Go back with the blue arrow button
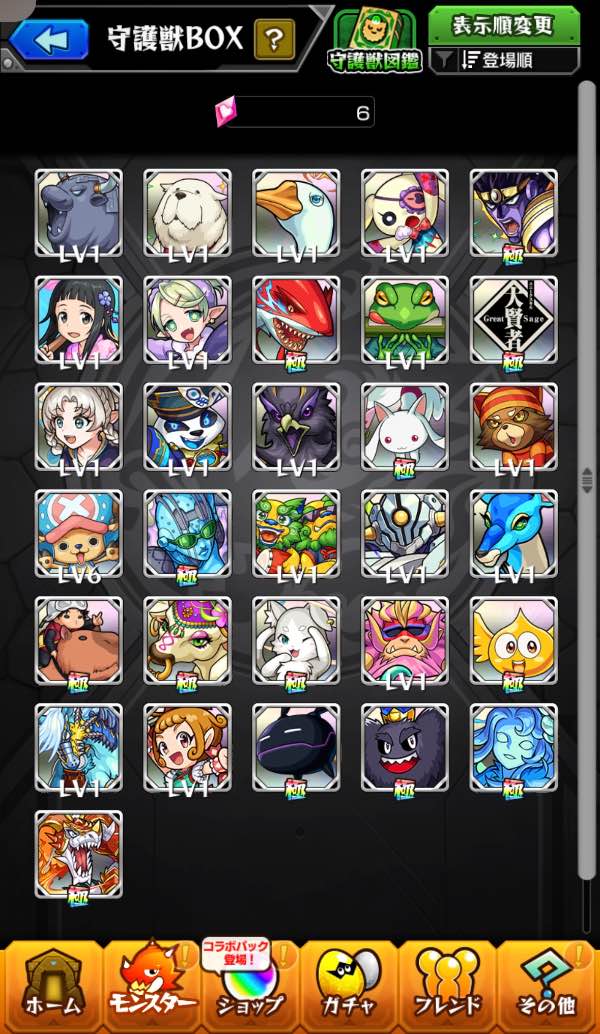600x1034 pixels. click(49, 40)
